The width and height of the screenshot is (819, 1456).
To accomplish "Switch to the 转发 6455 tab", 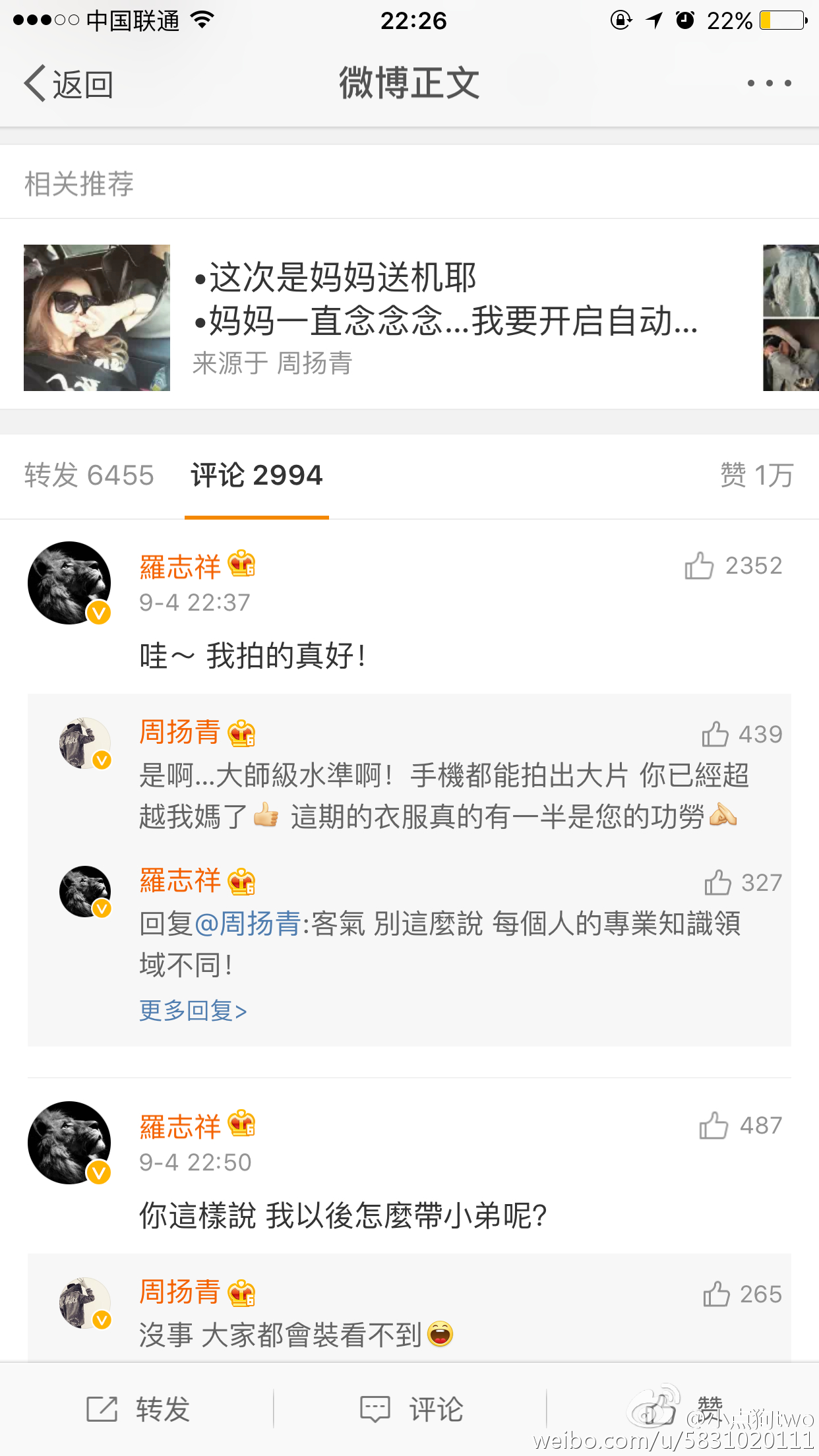I will (89, 475).
